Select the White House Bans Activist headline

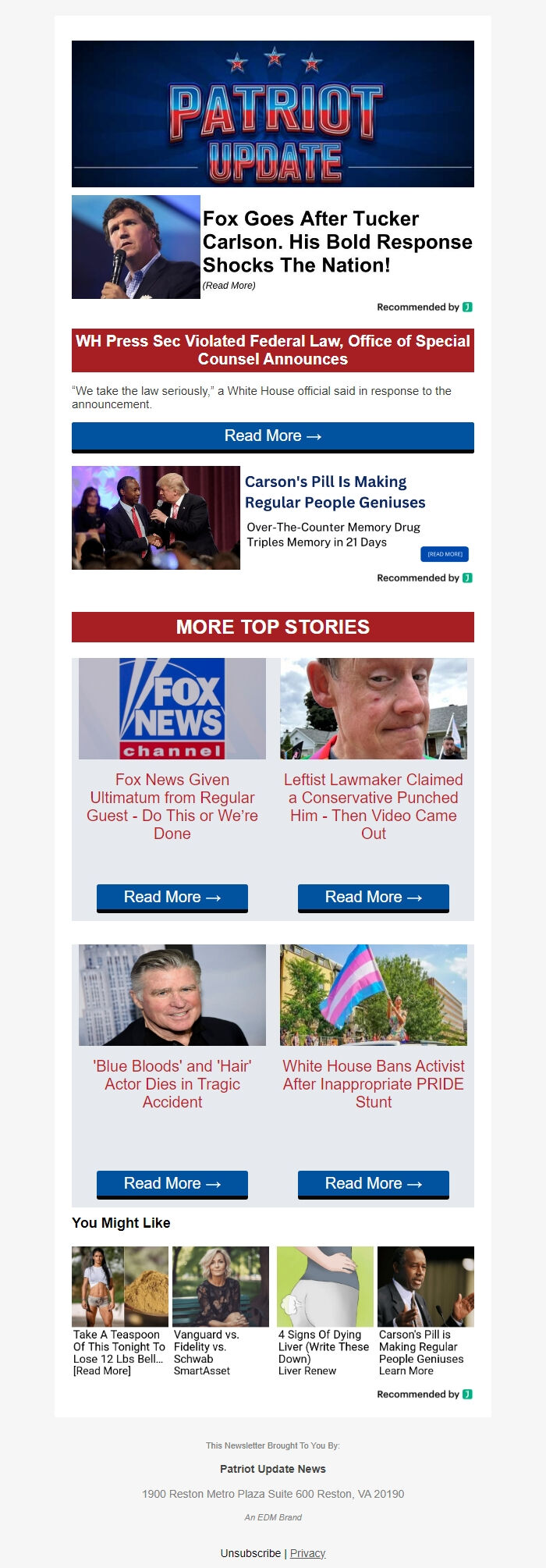click(x=374, y=1084)
